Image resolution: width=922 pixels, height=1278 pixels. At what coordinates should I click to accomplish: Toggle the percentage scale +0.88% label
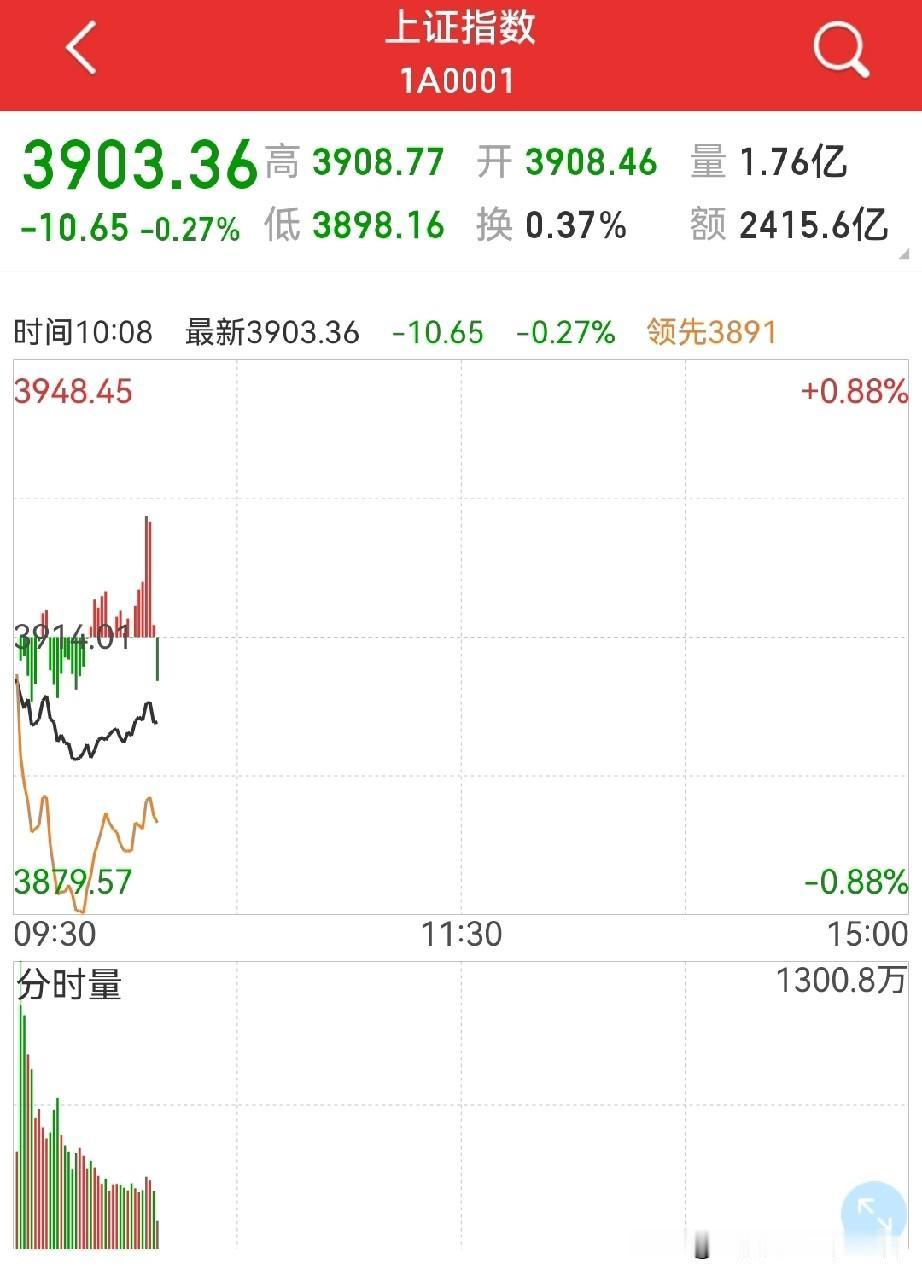point(856,391)
